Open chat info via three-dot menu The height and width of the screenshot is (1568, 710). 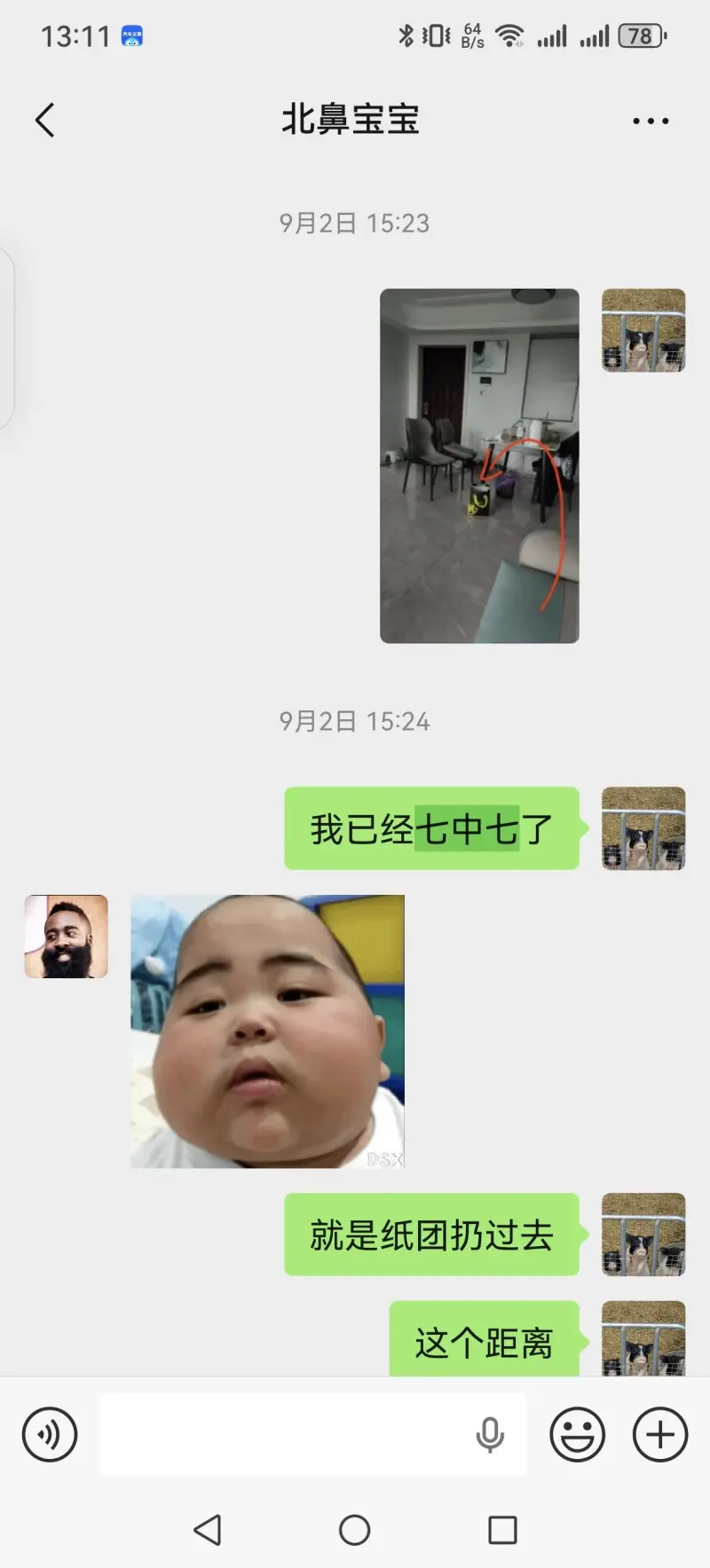(651, 121)
